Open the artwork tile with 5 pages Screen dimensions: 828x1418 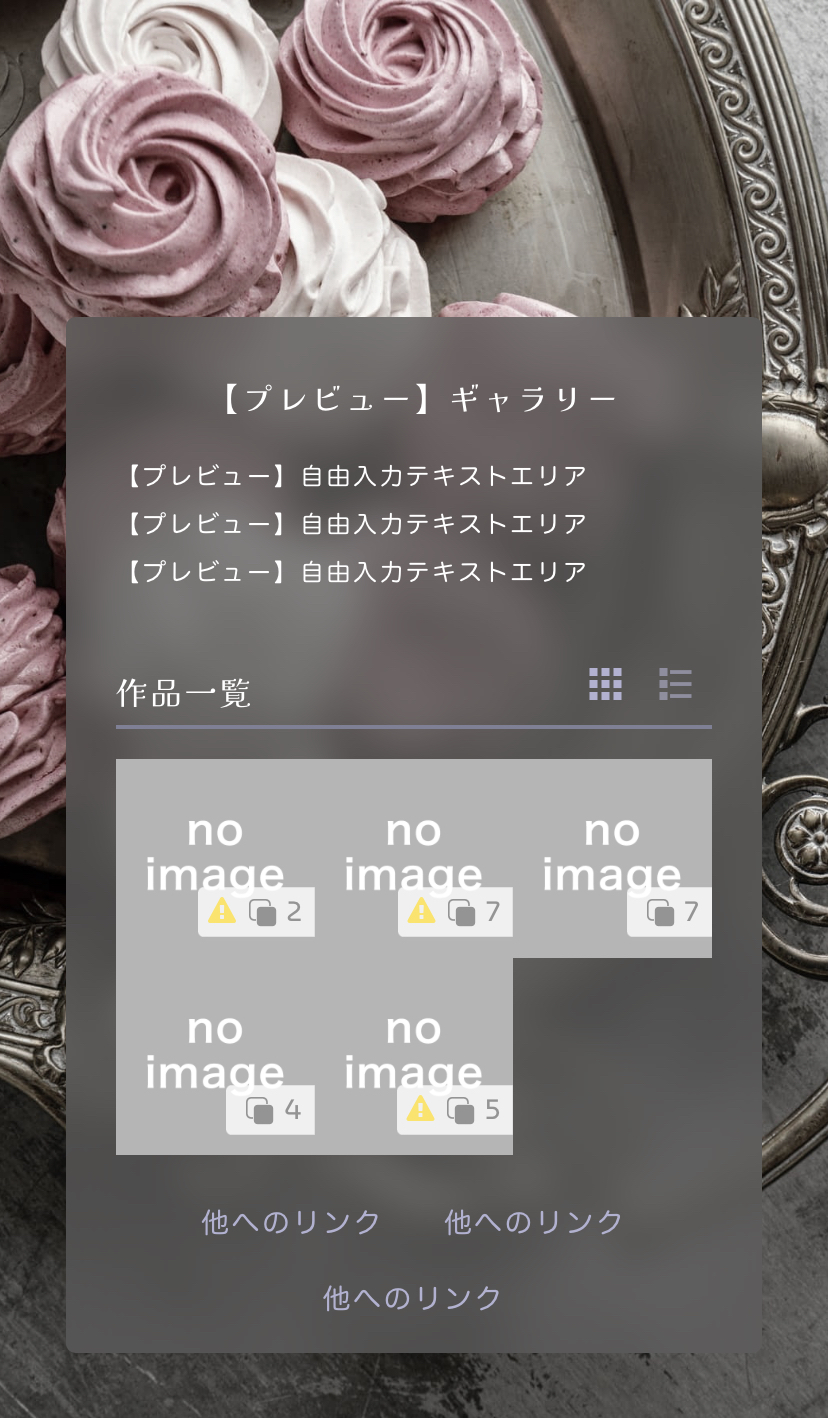click(x=413, y=1055)
